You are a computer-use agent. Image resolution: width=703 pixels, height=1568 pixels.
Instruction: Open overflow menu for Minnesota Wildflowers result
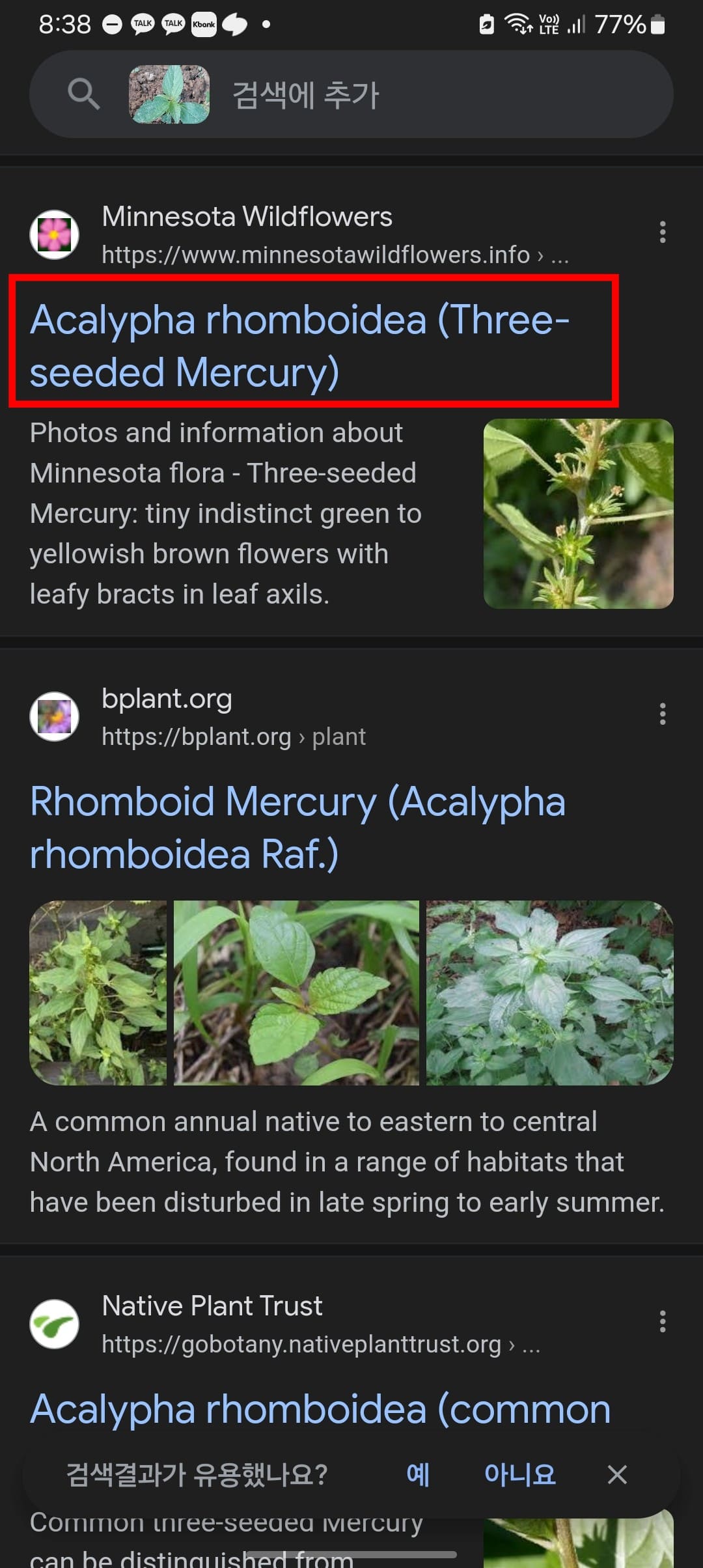point(662,232)
